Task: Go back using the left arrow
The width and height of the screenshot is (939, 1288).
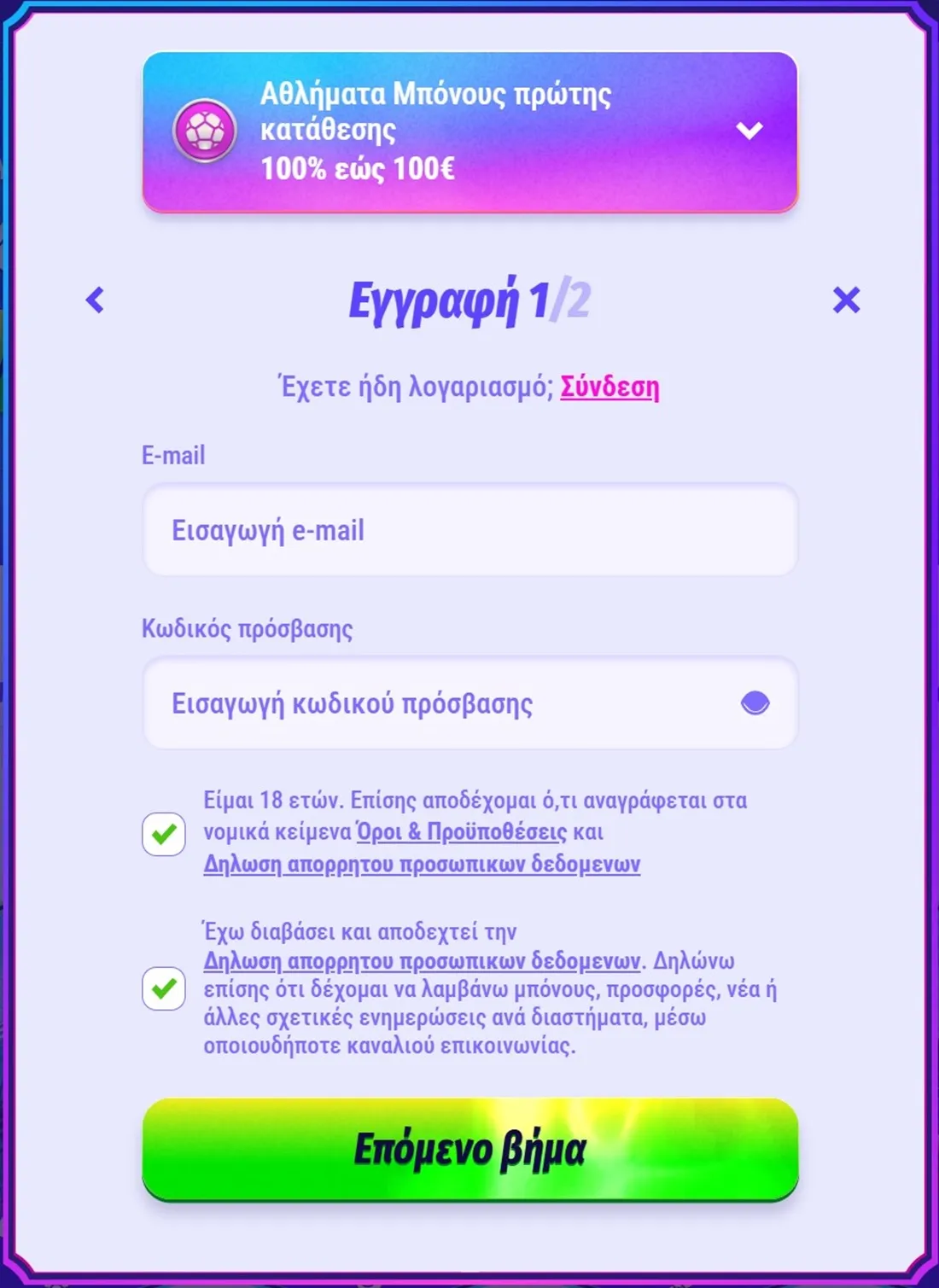Action: point(96,300)
